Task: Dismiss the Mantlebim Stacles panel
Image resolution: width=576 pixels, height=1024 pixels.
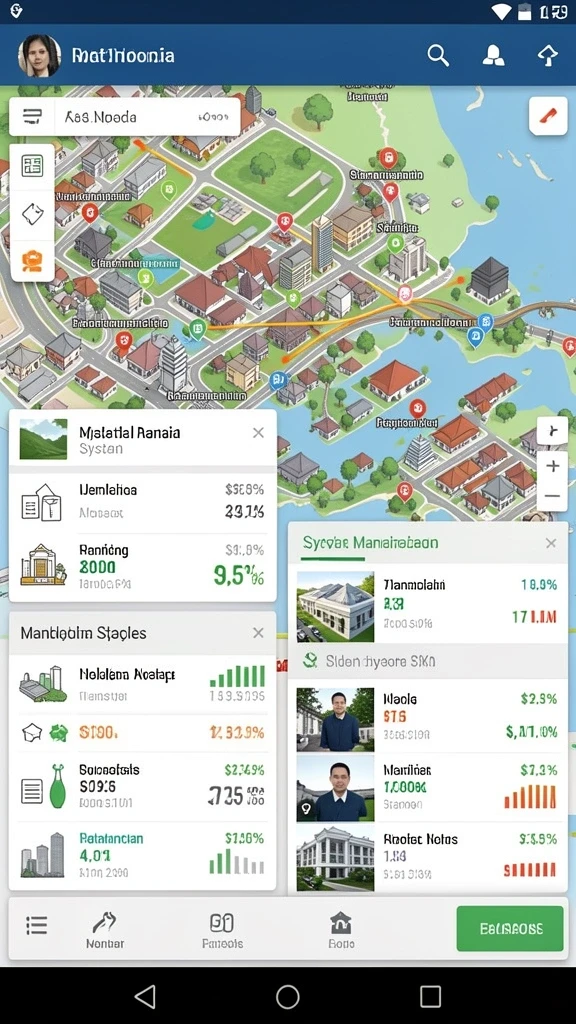Action: 259,633
